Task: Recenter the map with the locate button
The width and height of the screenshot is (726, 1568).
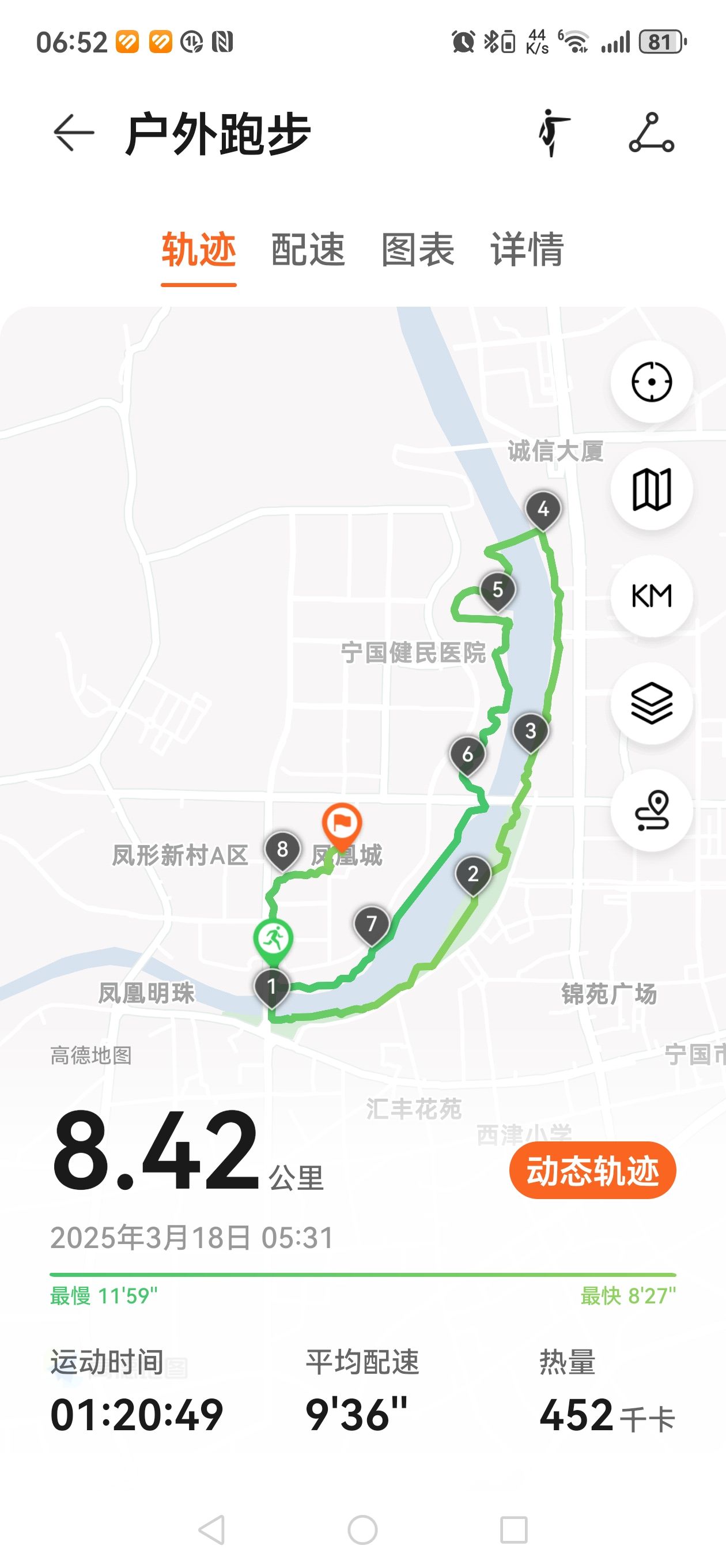Action: (x=652, y=382)
